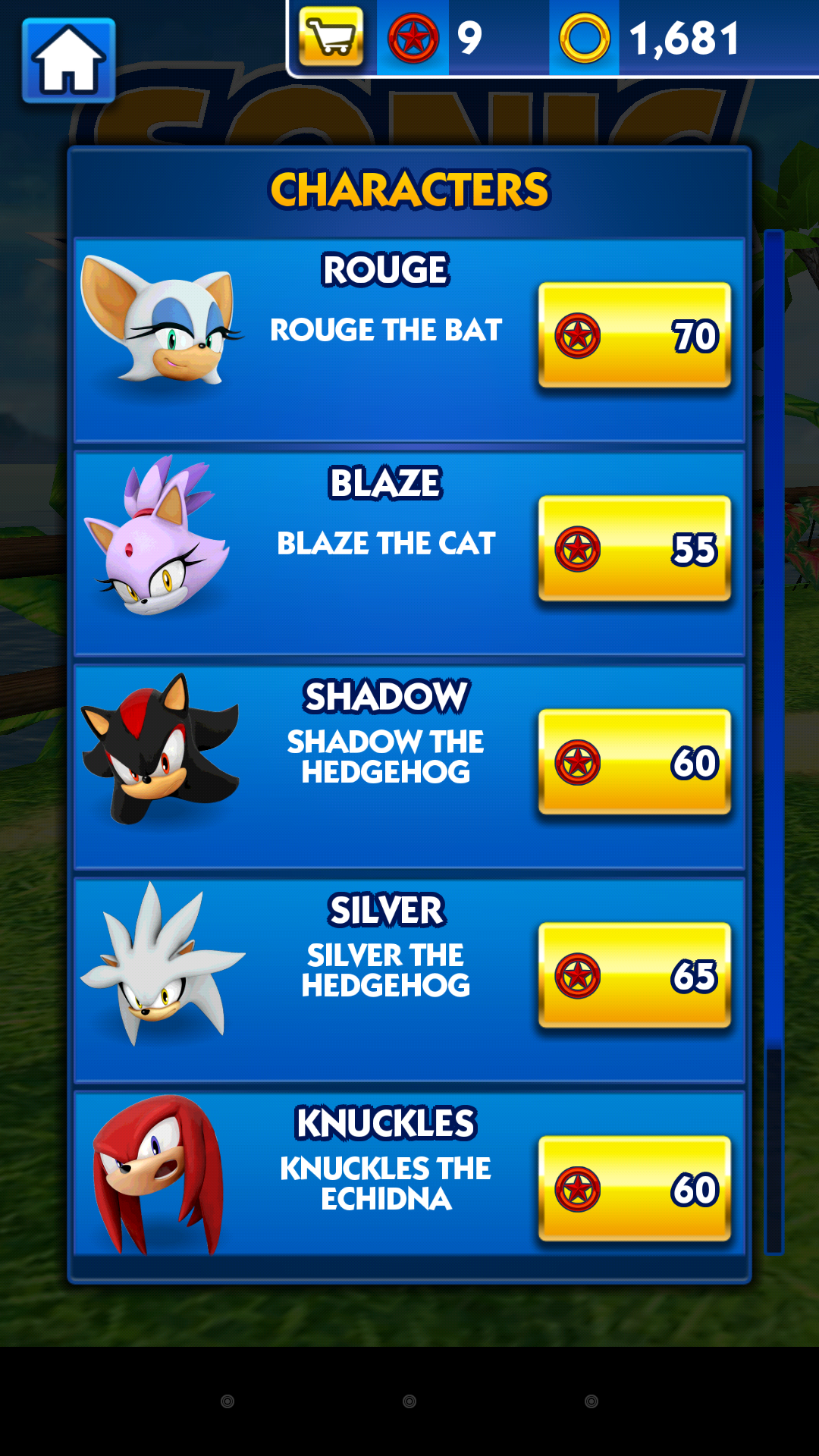819x1456 pixels.
Task: Buy Silver the Hedgehog for 65 red rings
Action: pyautogui.click(x=635, y=975)
